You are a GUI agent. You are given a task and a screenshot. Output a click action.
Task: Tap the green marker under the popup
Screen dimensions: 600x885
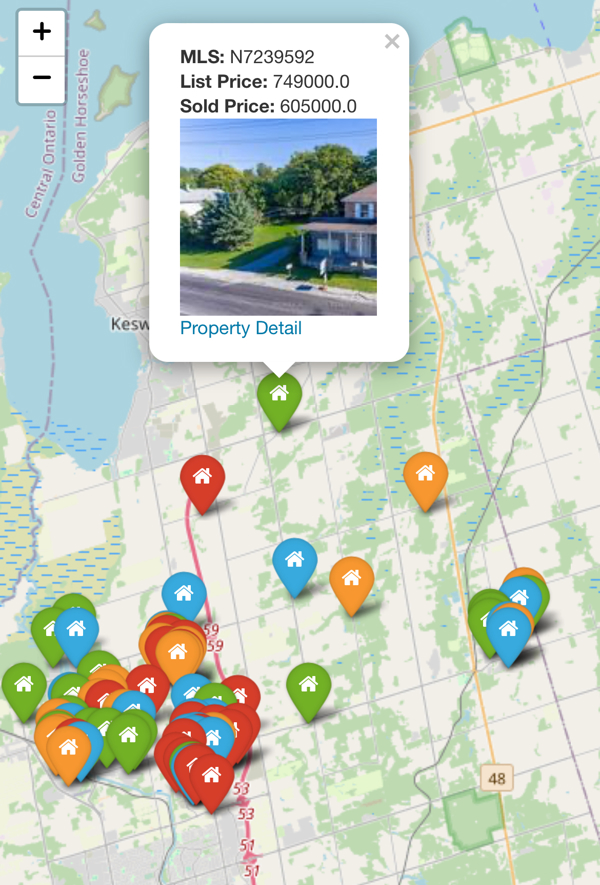coord(279,396)
